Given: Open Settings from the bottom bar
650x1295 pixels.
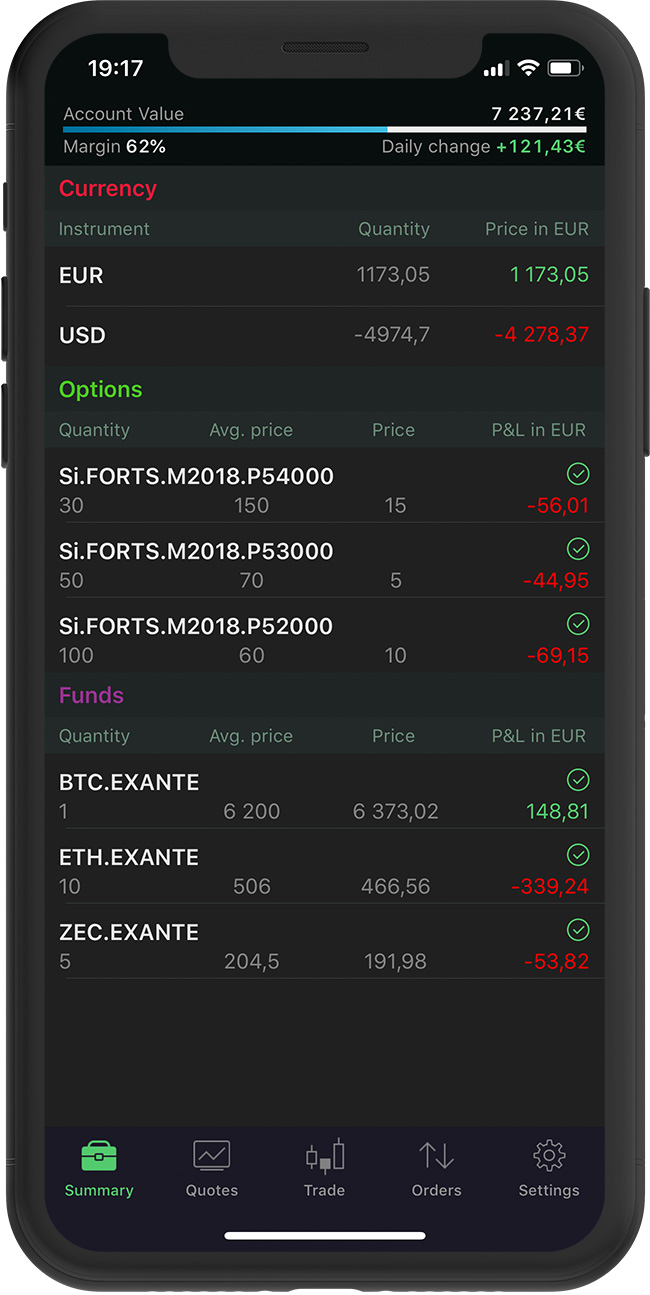Looking at the screenshot, I should click(548, 1168).
